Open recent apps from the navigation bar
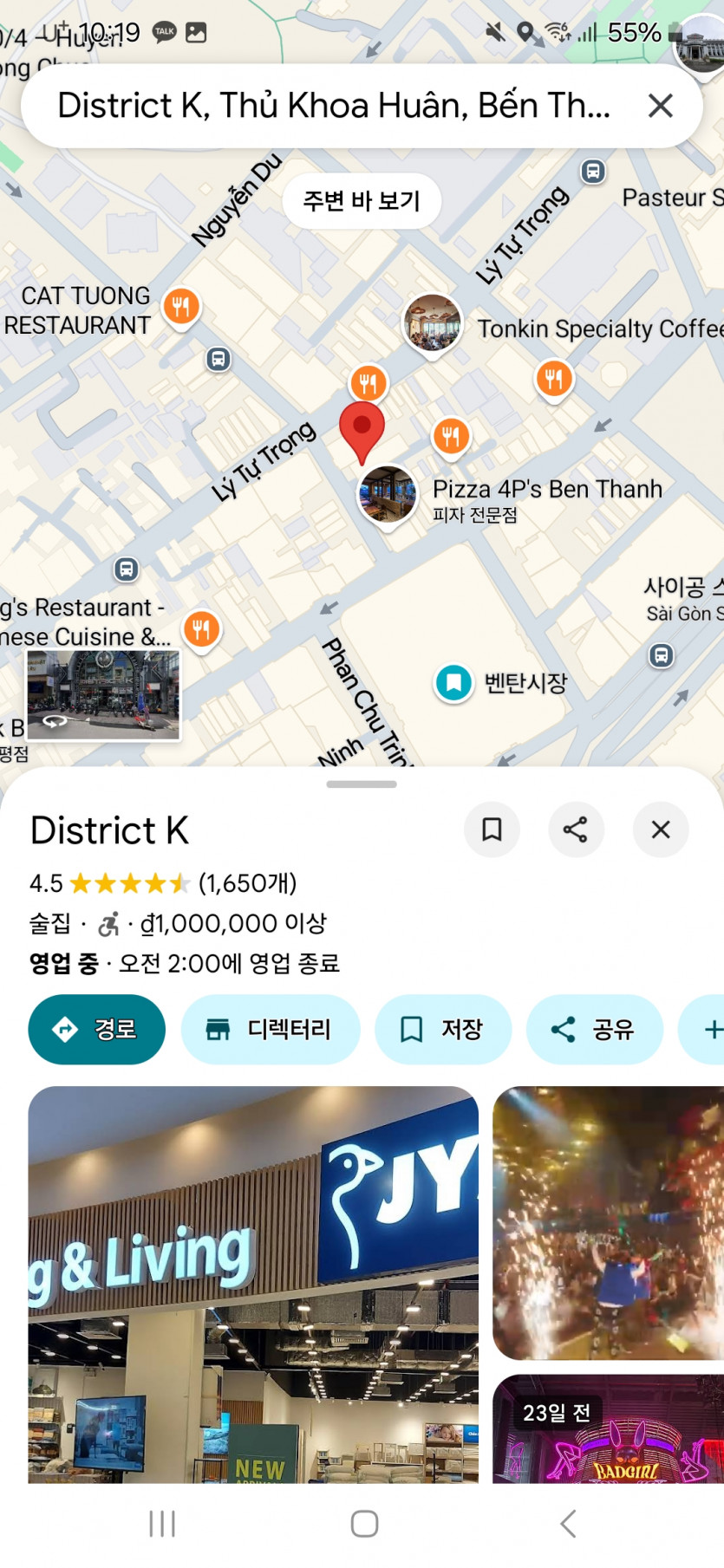 pos(162,1523)
